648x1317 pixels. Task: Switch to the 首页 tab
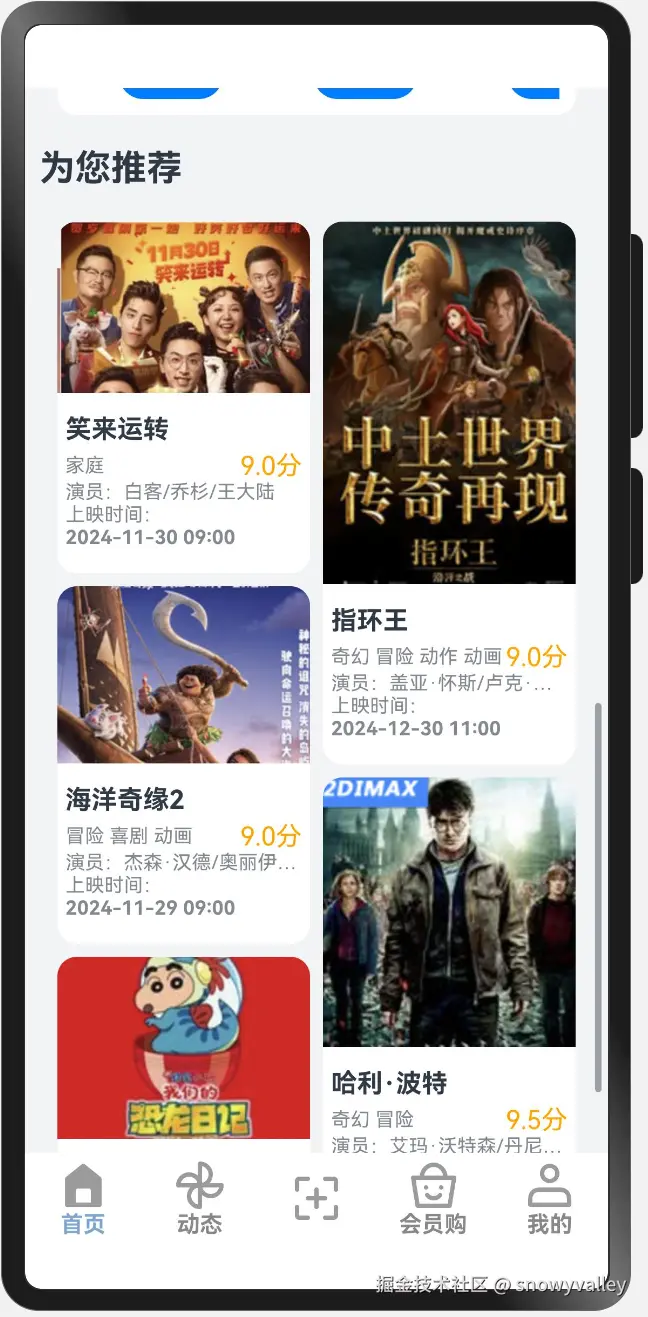(x=83, y=1200)
